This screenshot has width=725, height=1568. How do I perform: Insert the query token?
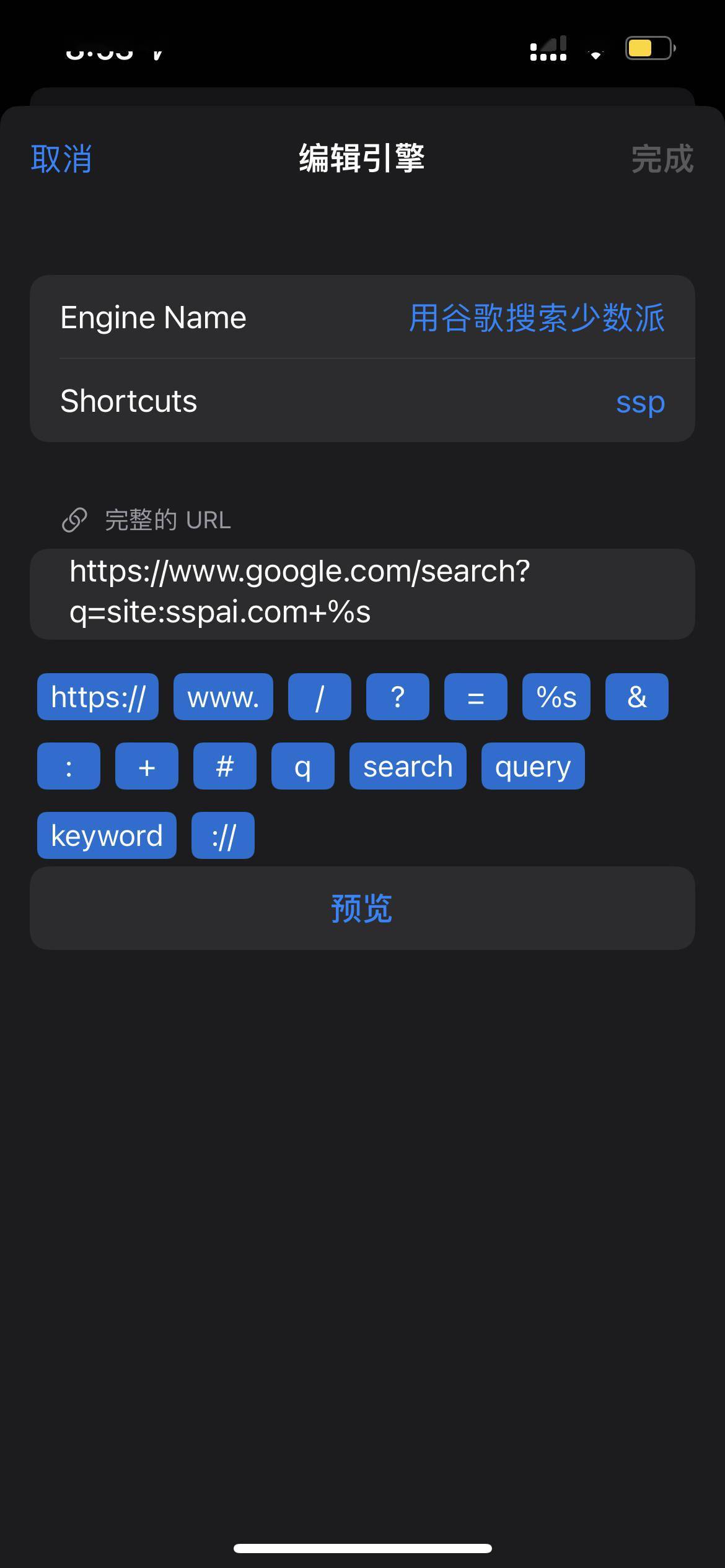[x=533, y=766]
